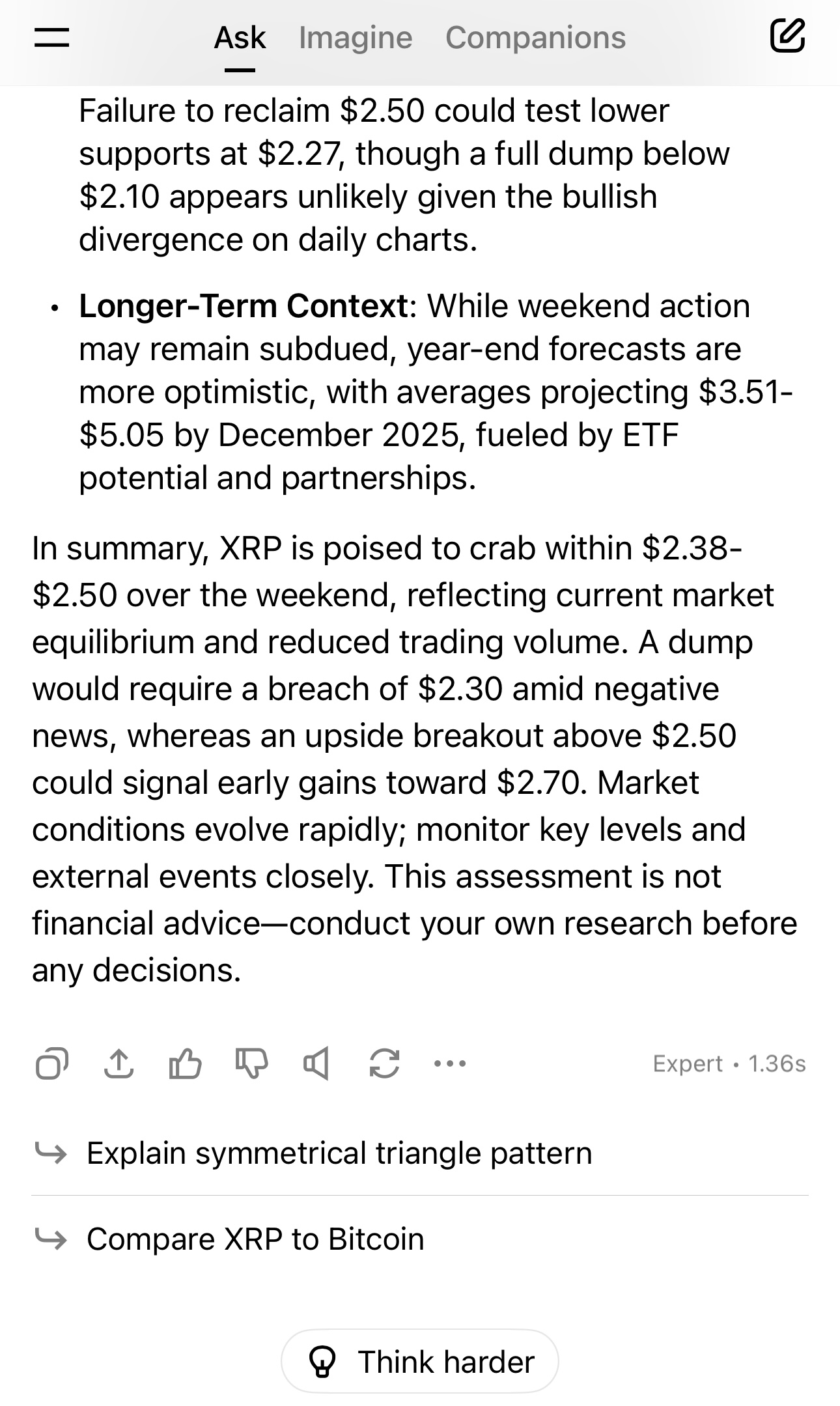
Task: Switch to the Companions tab
Action: point(535,38)
